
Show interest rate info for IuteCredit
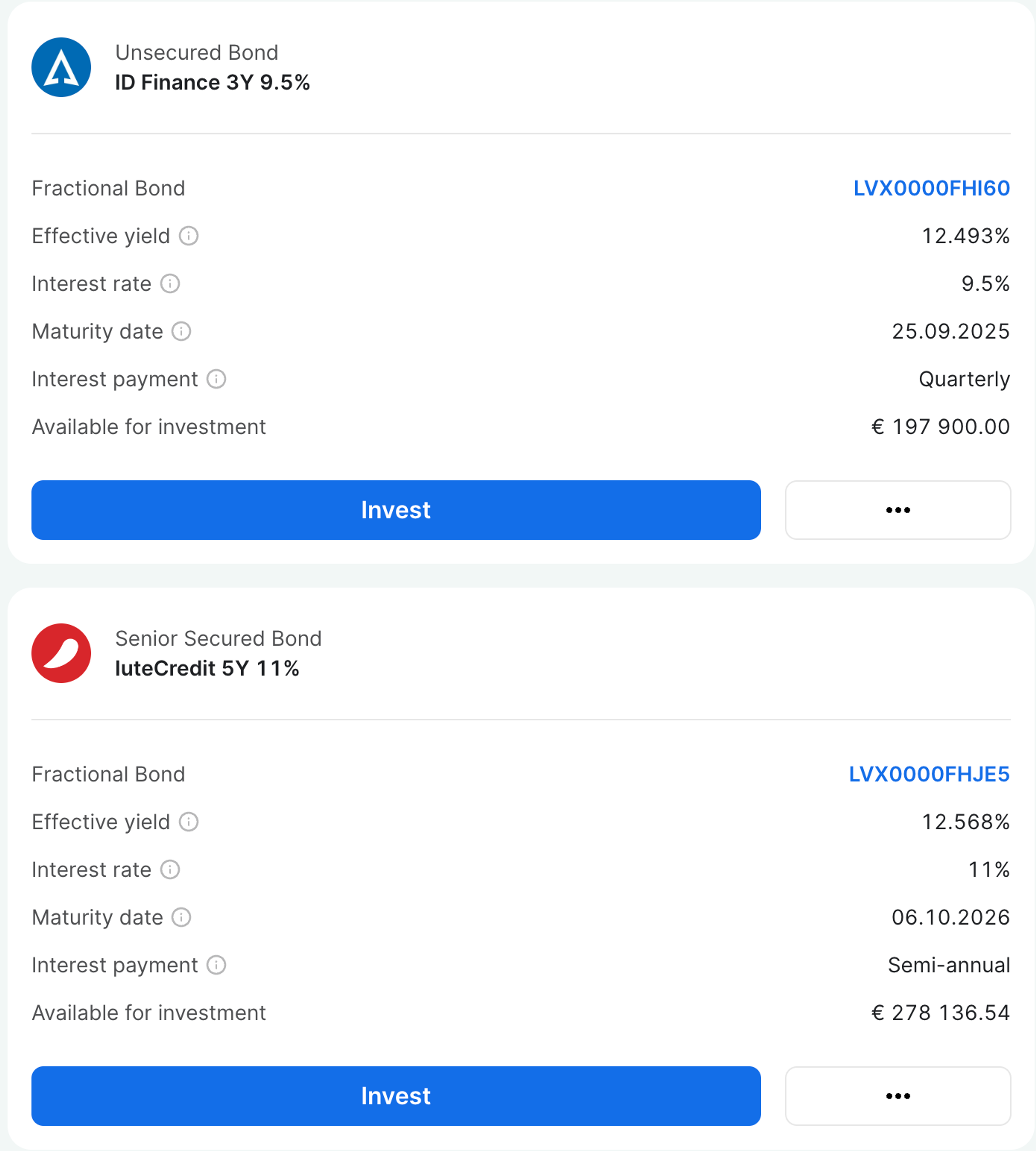tap(170, 870)
